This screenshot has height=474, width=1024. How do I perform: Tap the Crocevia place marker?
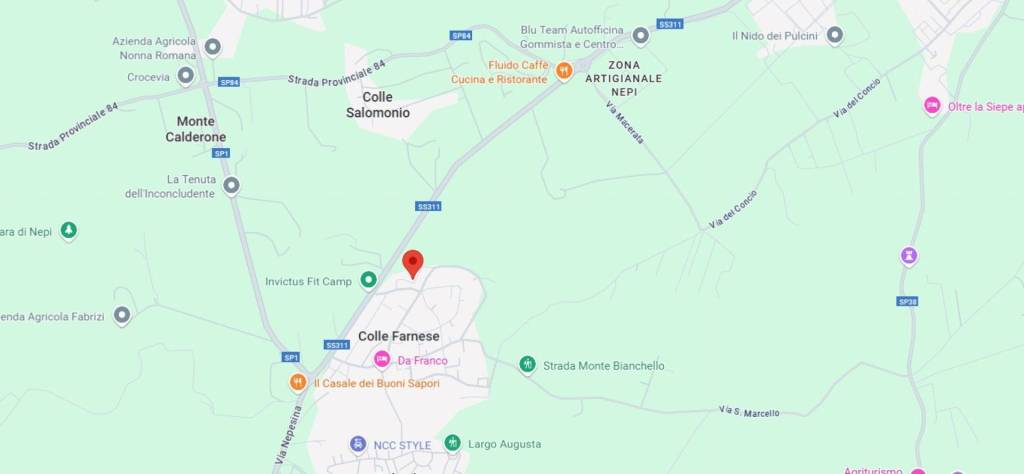185,75
